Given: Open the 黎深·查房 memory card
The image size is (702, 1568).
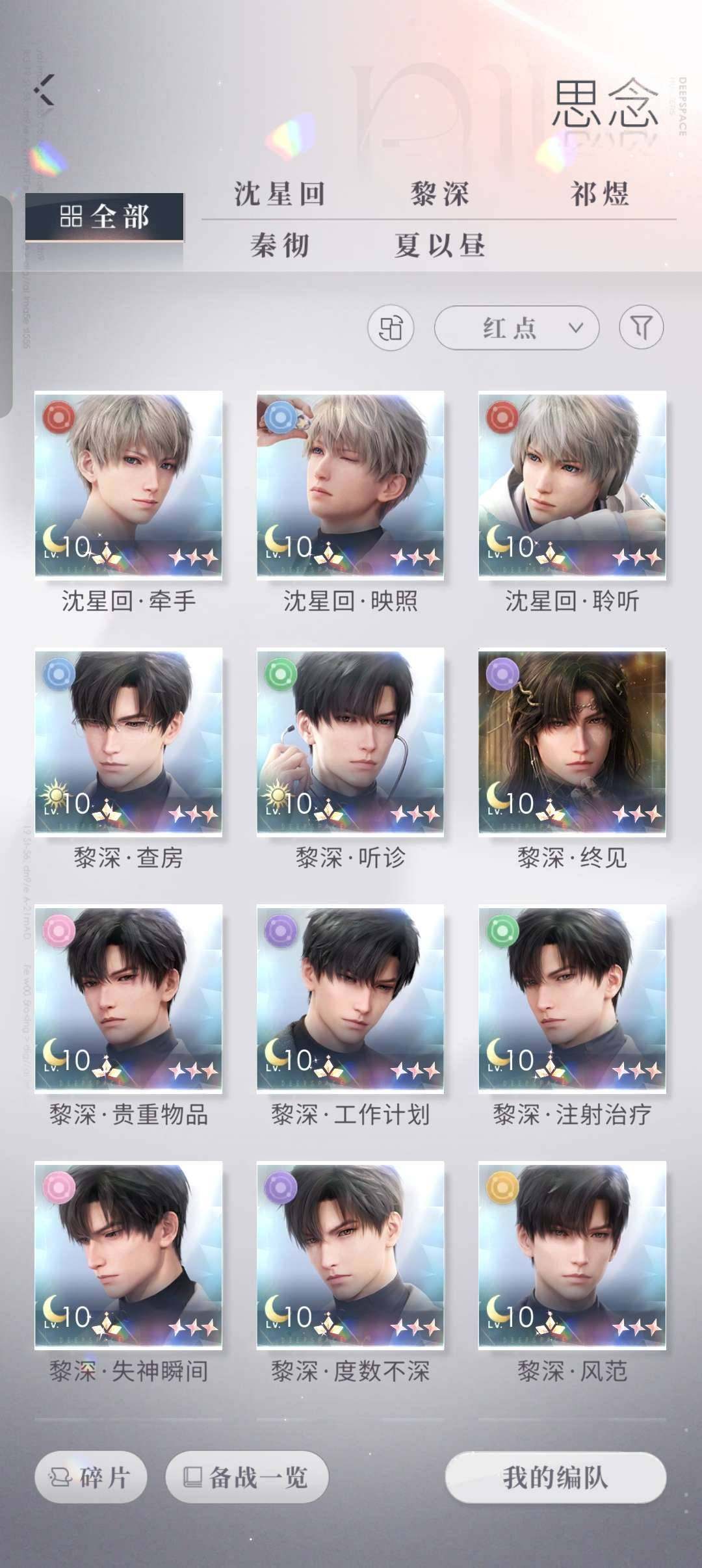Looking at the screenshot, I should [128, 741].
